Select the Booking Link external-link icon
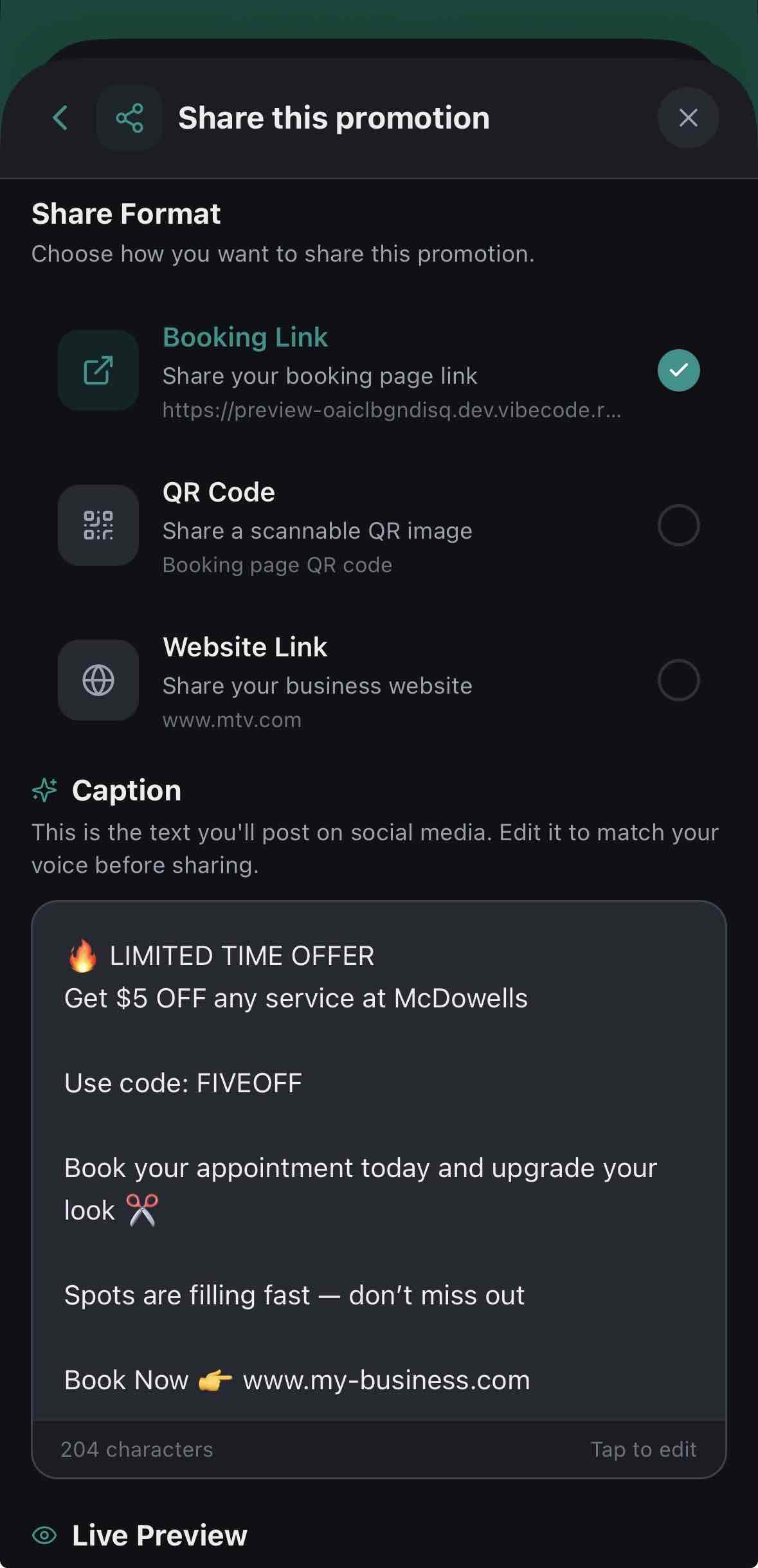The image size is (758, 1568). 97,369
